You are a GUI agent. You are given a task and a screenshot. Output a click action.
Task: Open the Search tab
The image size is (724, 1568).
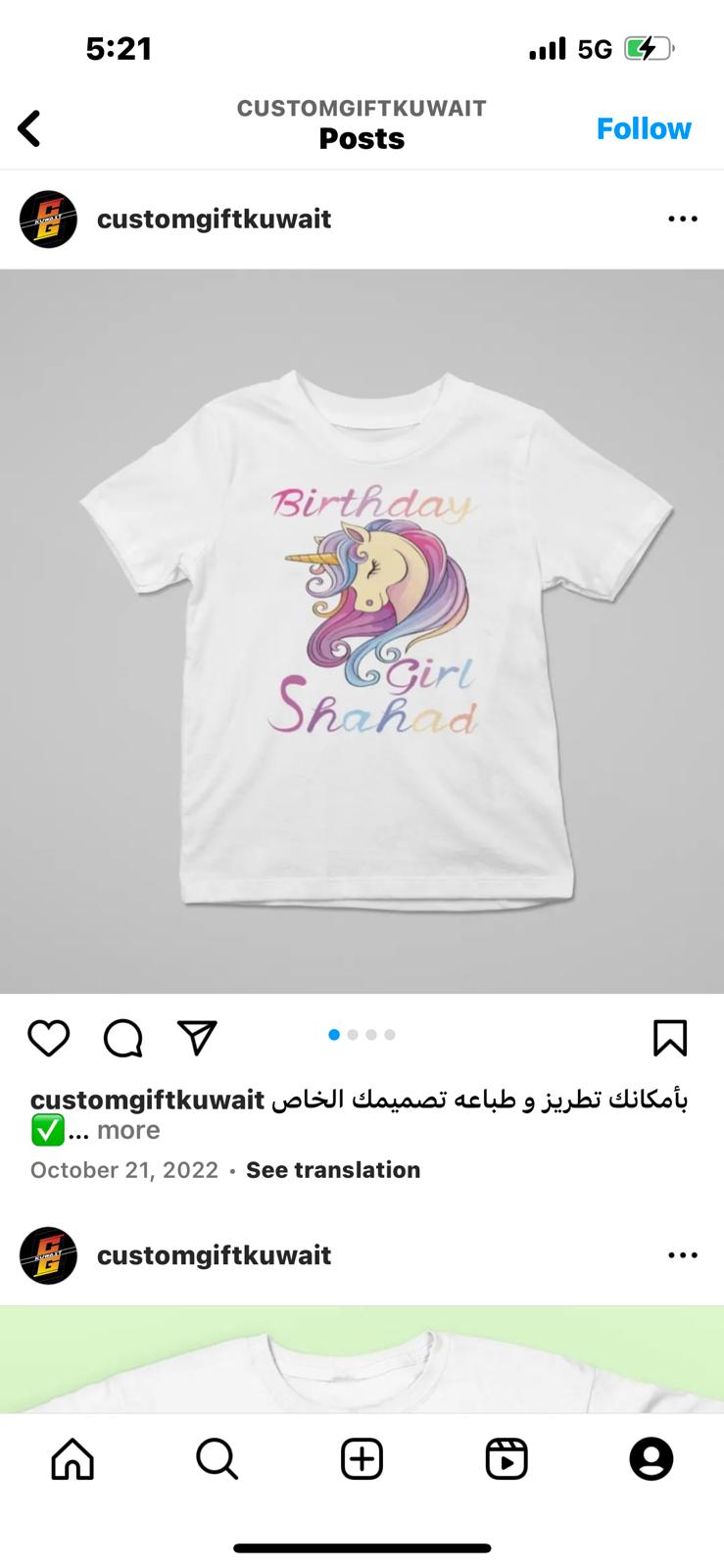coord(217,1459)
